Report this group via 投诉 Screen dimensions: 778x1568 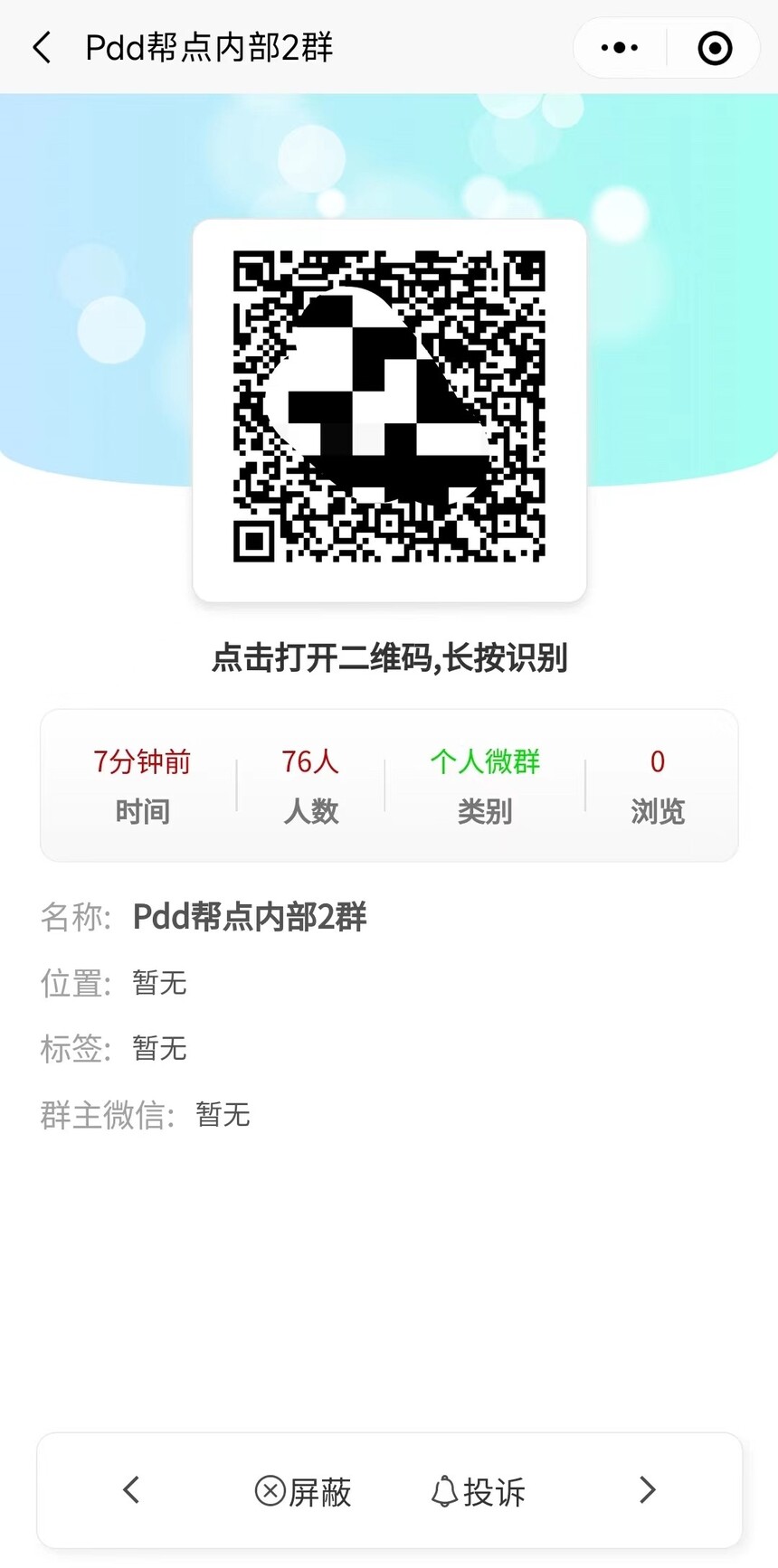coord(479,1491)
